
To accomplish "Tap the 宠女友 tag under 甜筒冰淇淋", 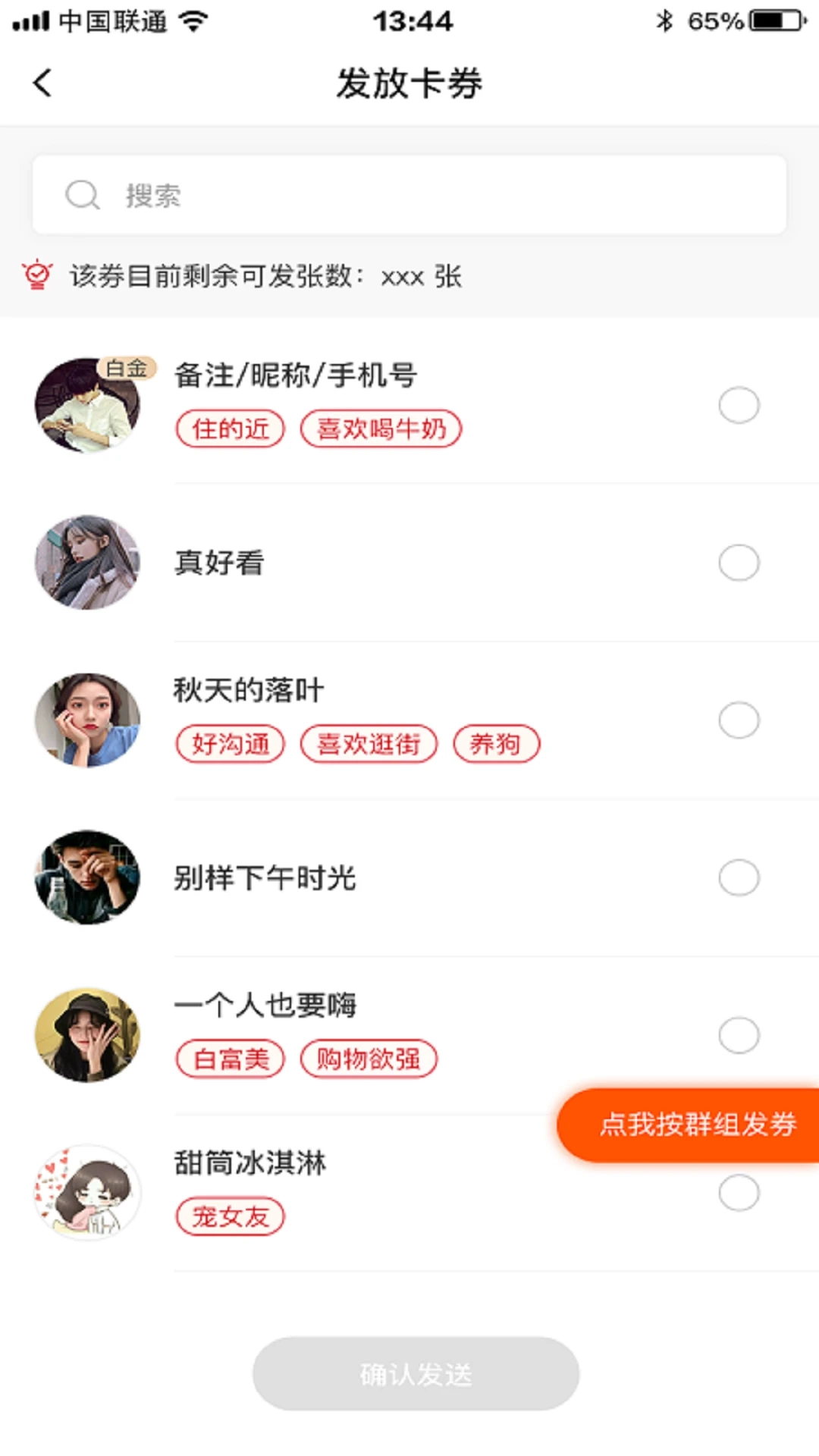I will 230,1216.
